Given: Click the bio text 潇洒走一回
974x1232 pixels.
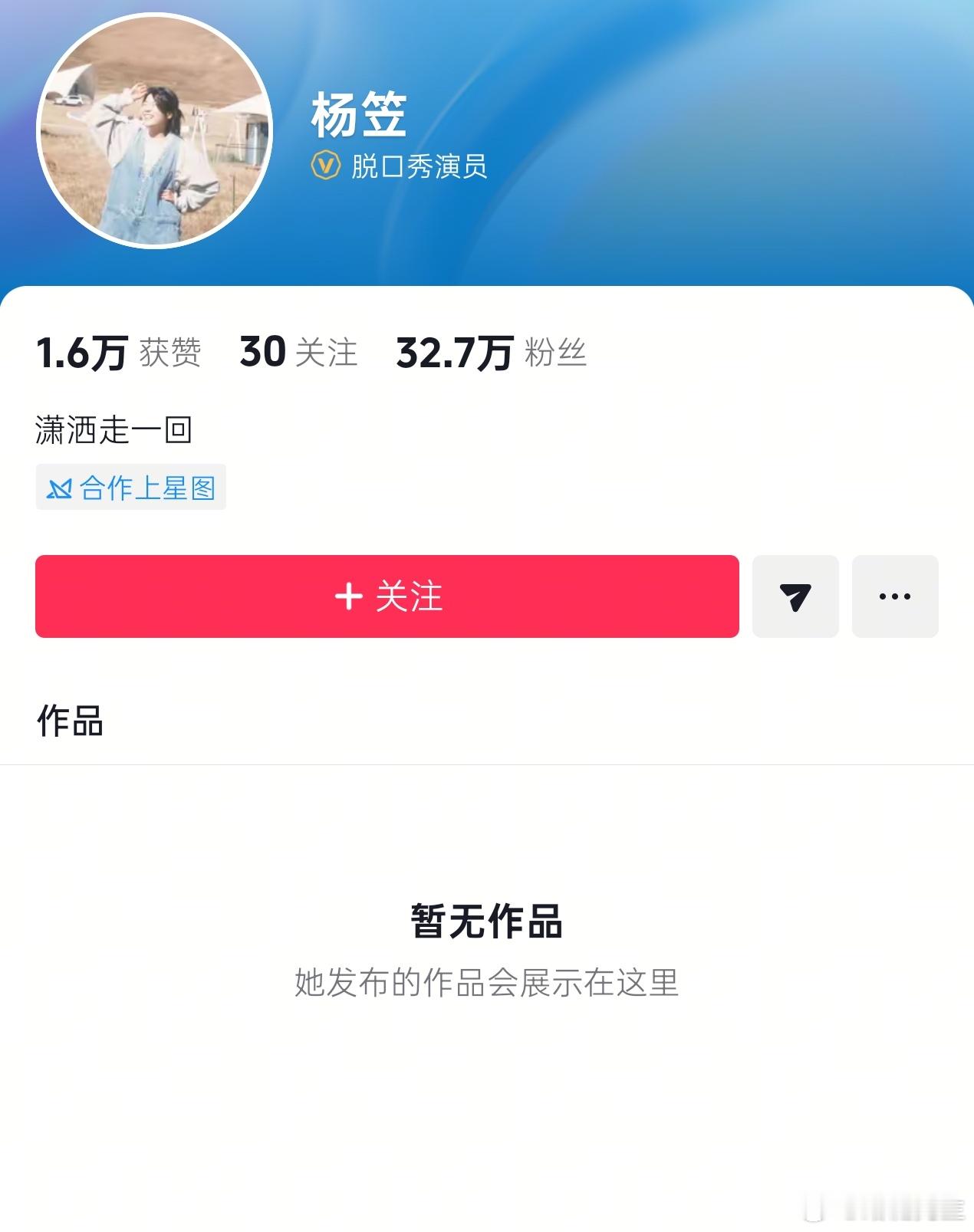Looking at the screenshot, I should (114, 429).
